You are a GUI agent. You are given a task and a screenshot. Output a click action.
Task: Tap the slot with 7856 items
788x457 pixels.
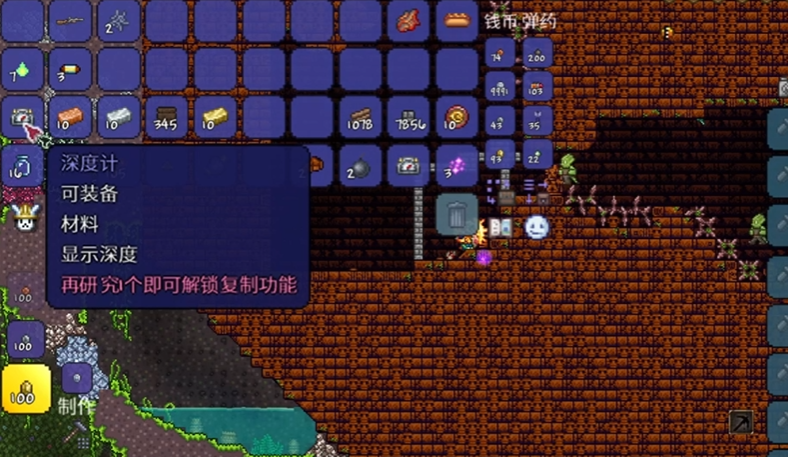click(408, 118)
